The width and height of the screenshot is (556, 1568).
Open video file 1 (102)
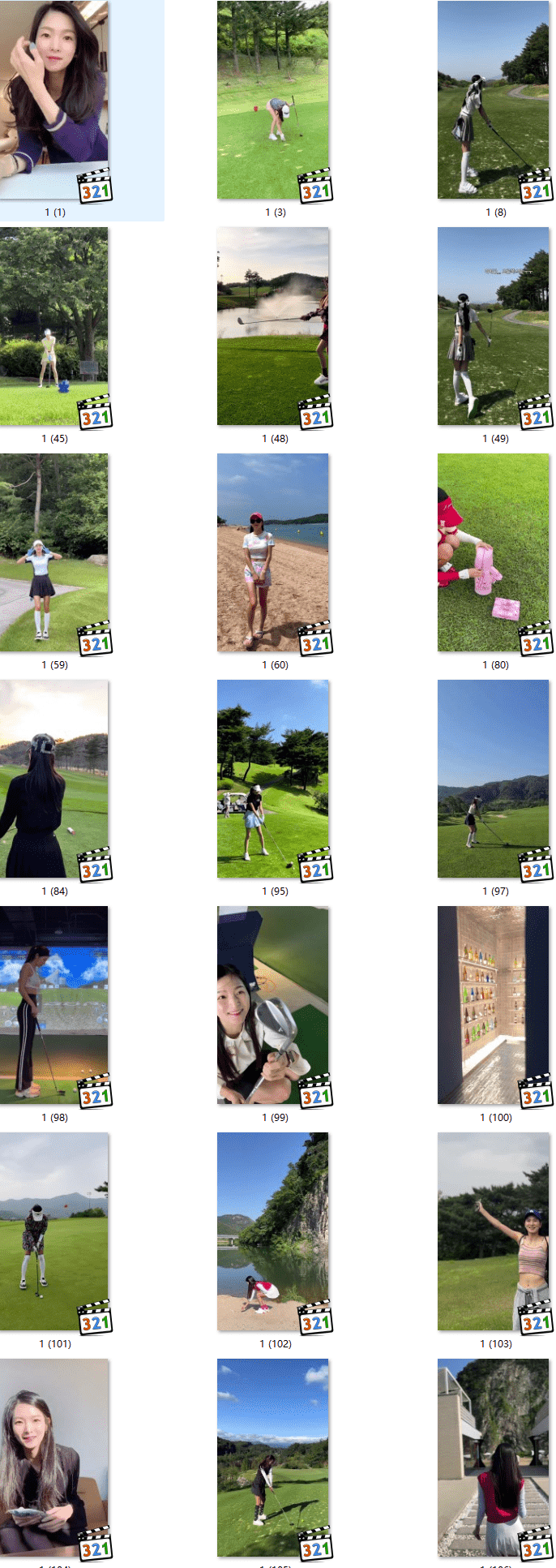point(273,1231)
